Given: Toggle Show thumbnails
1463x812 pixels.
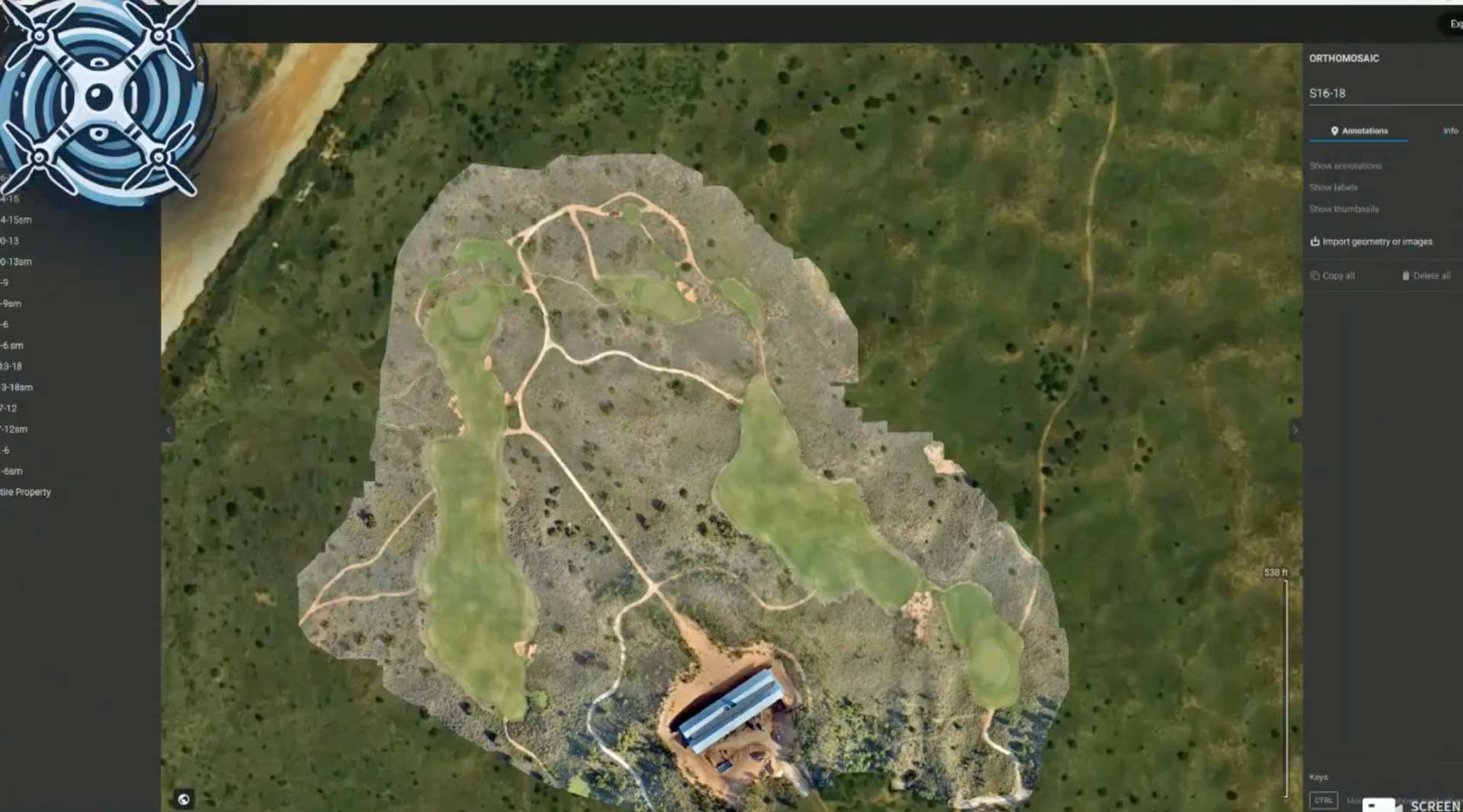Looking at the screenshot, I should pyautogui.click(x=1343, y=209).
